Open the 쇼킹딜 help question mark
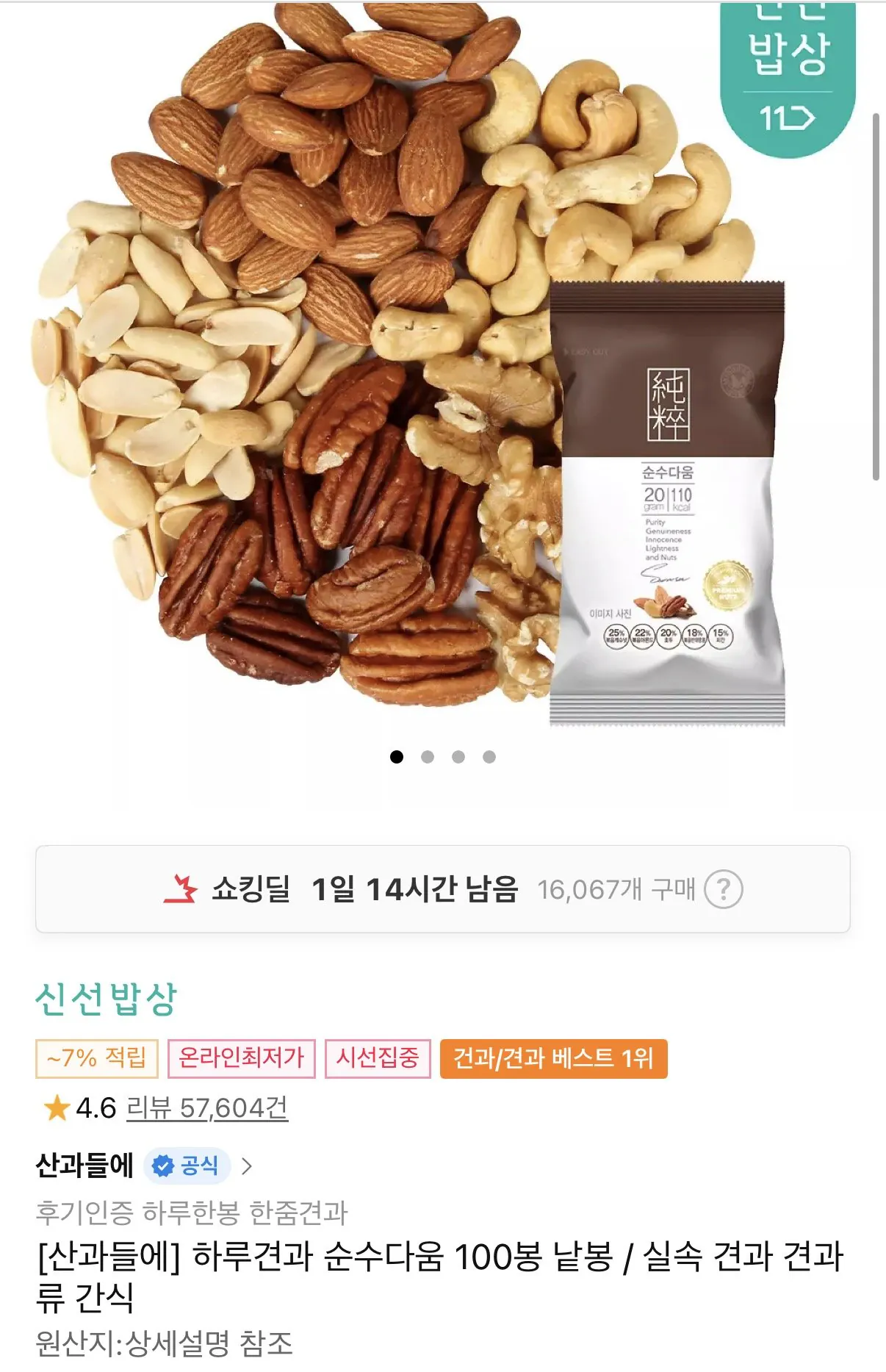This screenshot has height=1372, width=886. [723, 889]
